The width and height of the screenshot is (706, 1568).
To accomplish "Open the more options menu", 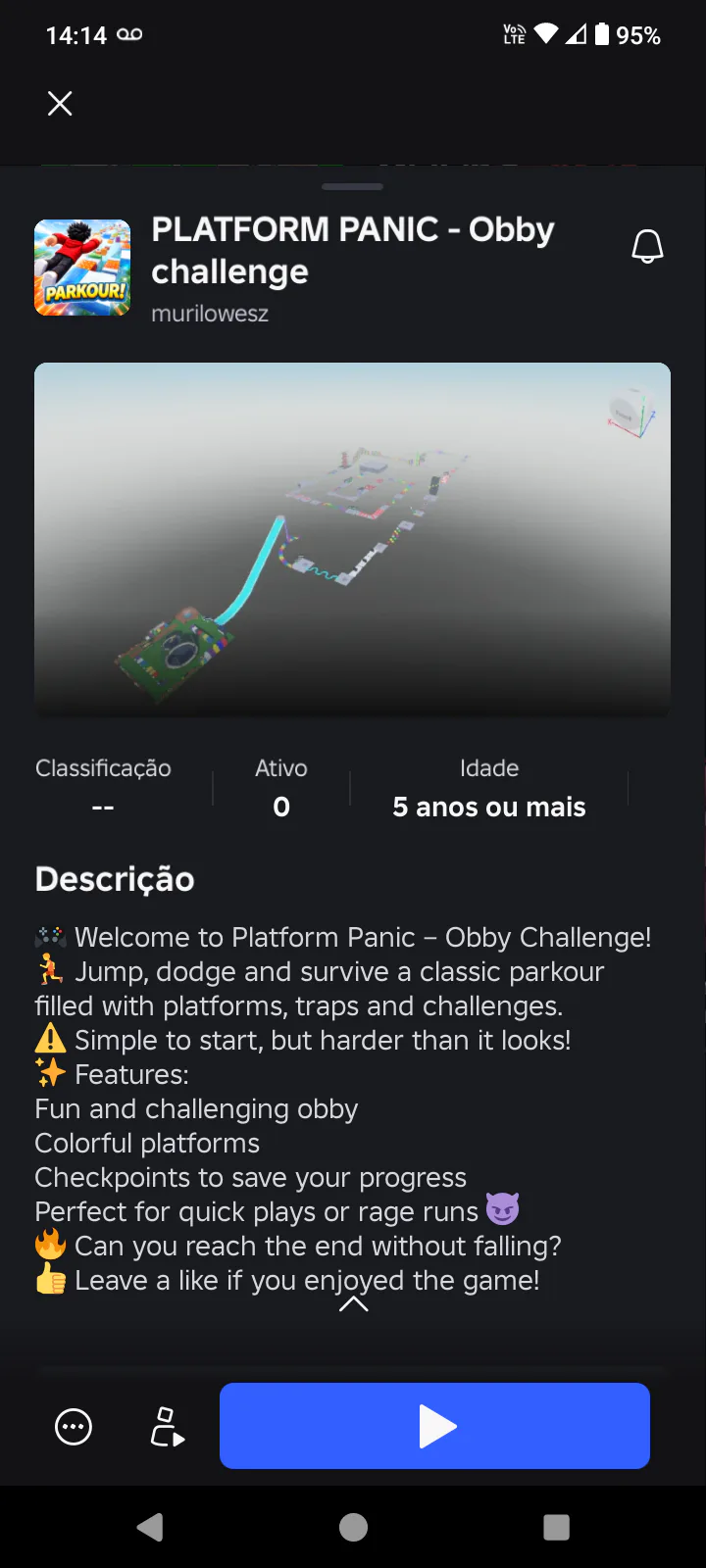I will click(x=74, y=1427).
